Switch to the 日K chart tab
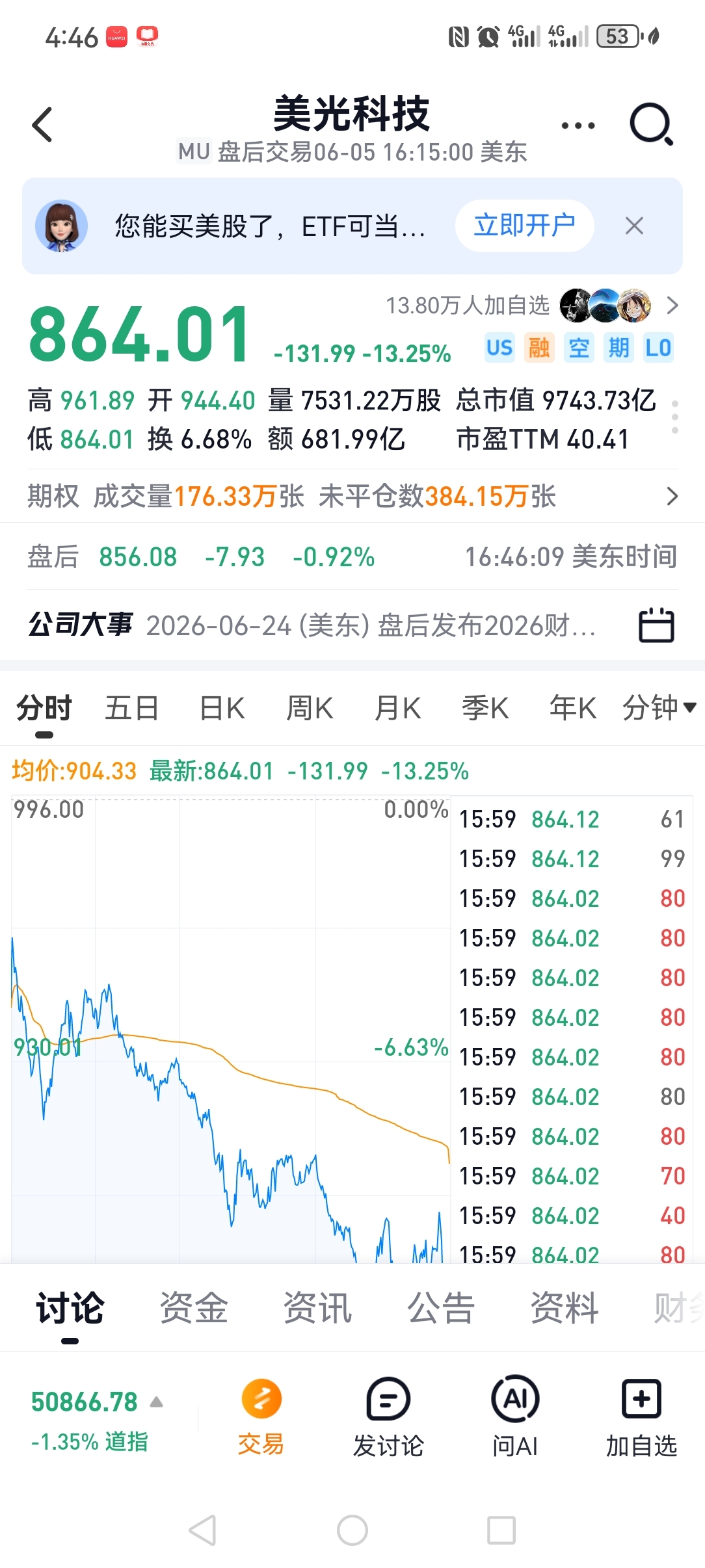The height and width of the screenshot is (1568, 705). point(222,708)
